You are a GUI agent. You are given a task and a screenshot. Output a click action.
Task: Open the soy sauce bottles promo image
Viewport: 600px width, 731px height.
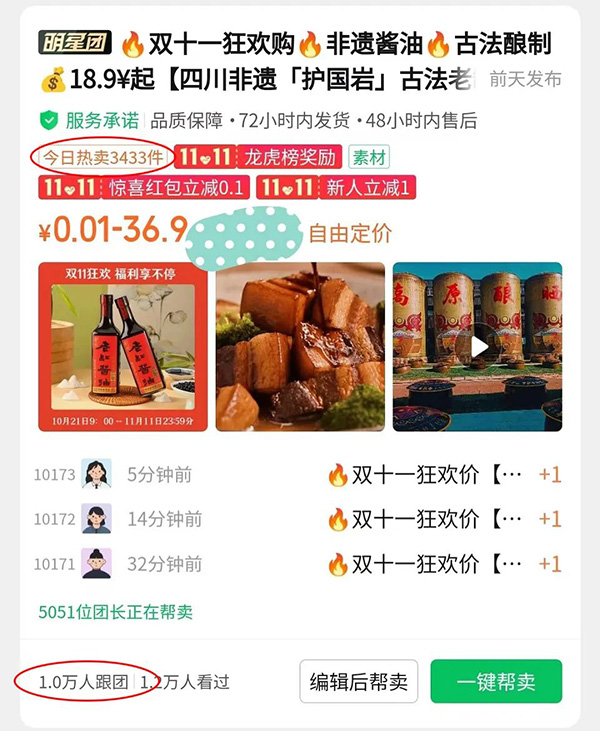122,346
